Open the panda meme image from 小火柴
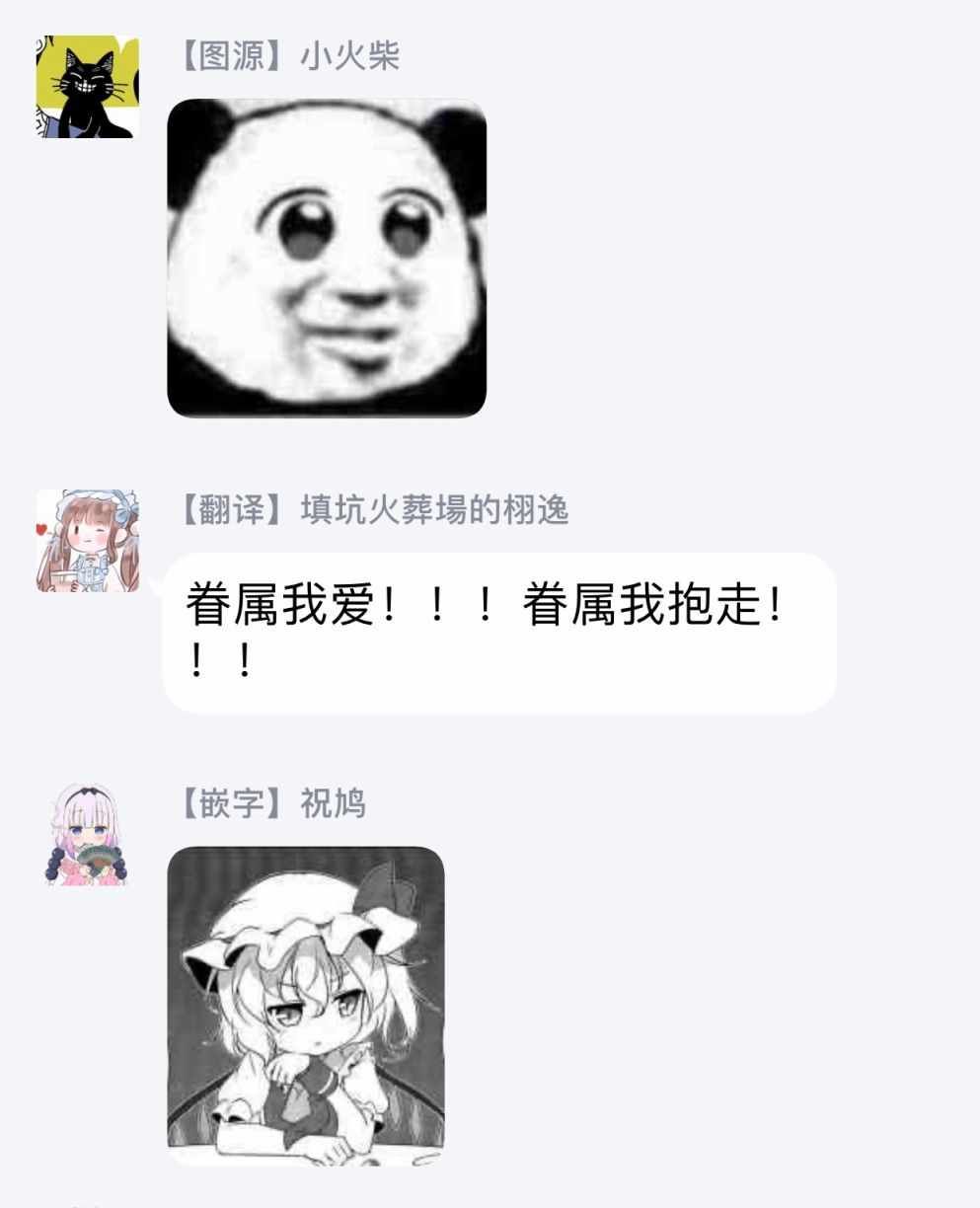This screenshot has width=980, height=1208. click(x=327, y=258)
